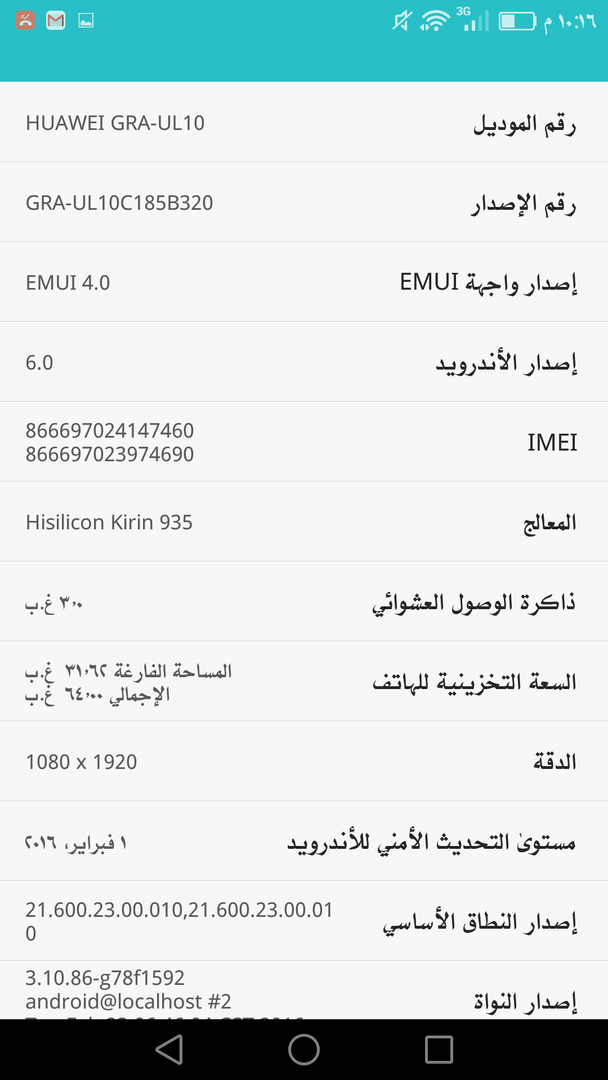Select the IMEI row
This screenshot has width=608, height=1080.
point(304,442)
